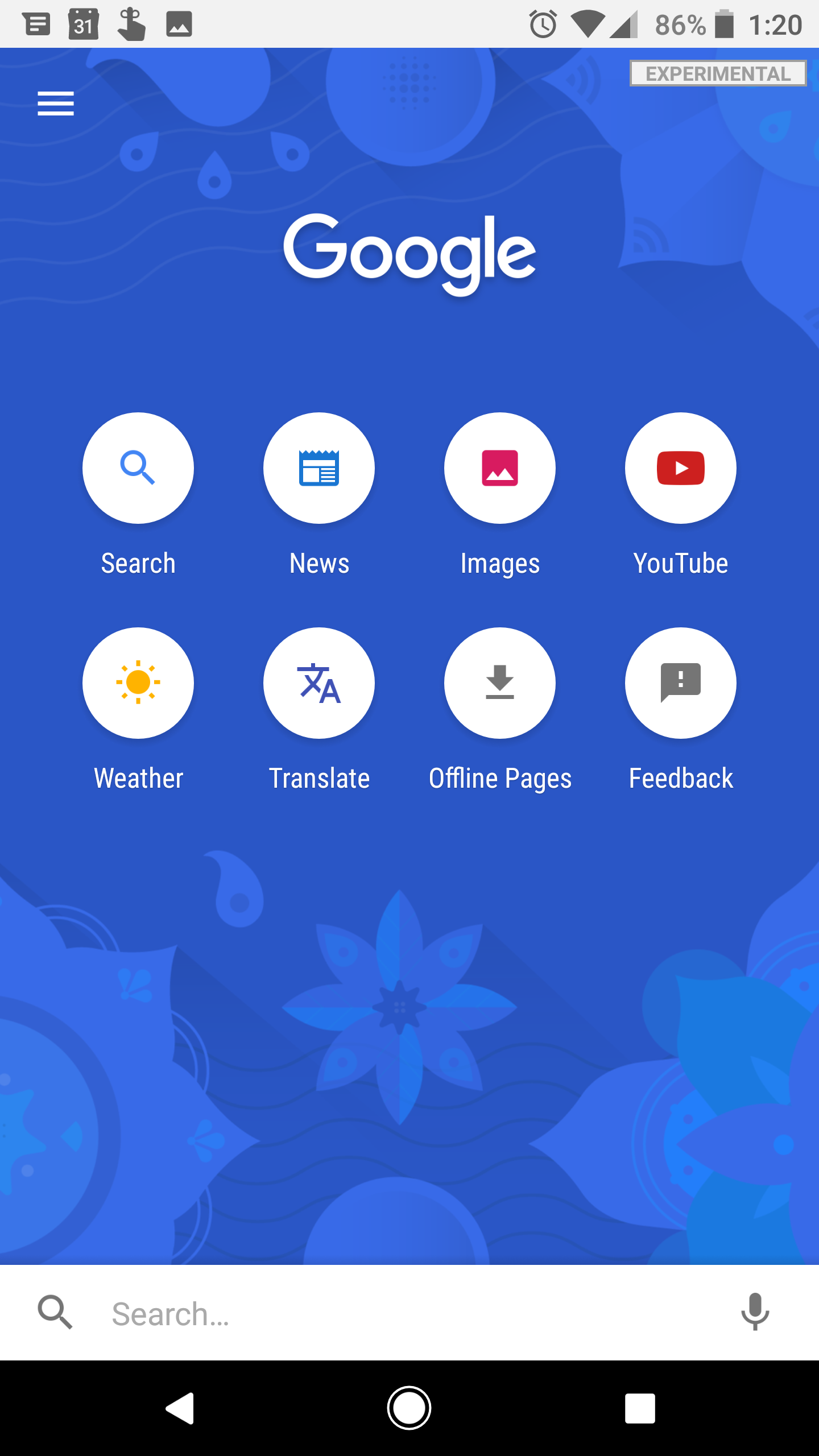This screenshot has width=819, height=1456.
Task: Open the Translate tool
Action: [318, 683]
